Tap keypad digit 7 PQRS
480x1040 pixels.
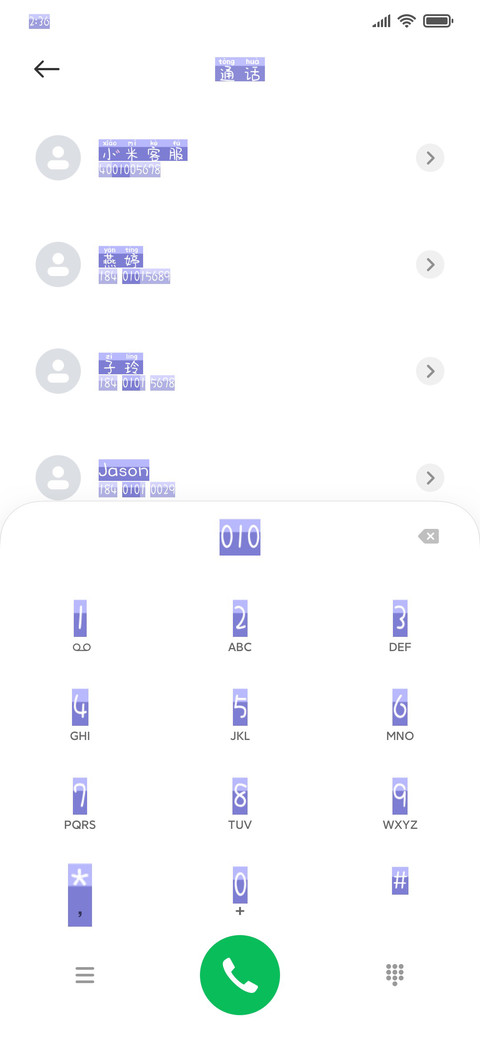pyautogui.click(x=80, y=805)
